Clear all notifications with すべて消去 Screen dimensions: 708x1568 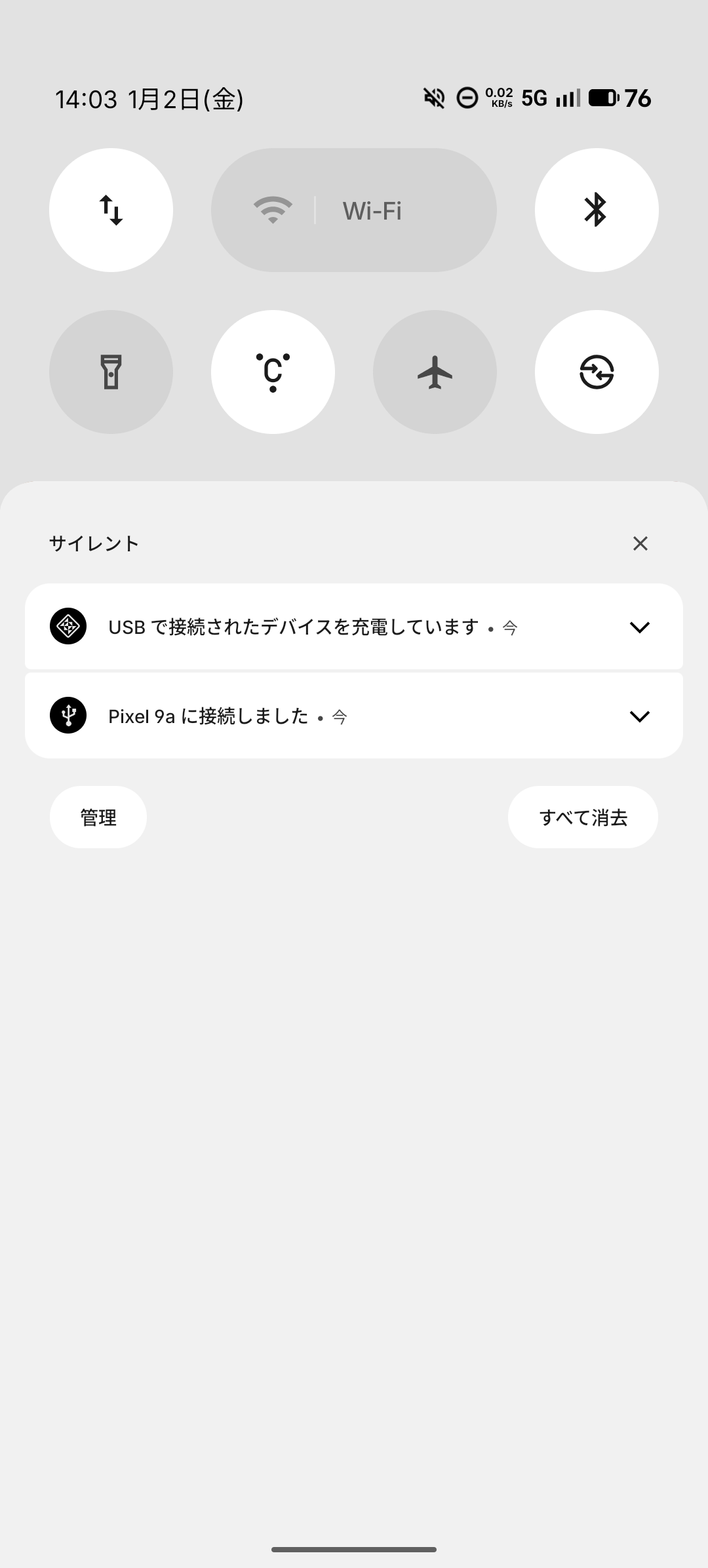(x=583, y=817)
